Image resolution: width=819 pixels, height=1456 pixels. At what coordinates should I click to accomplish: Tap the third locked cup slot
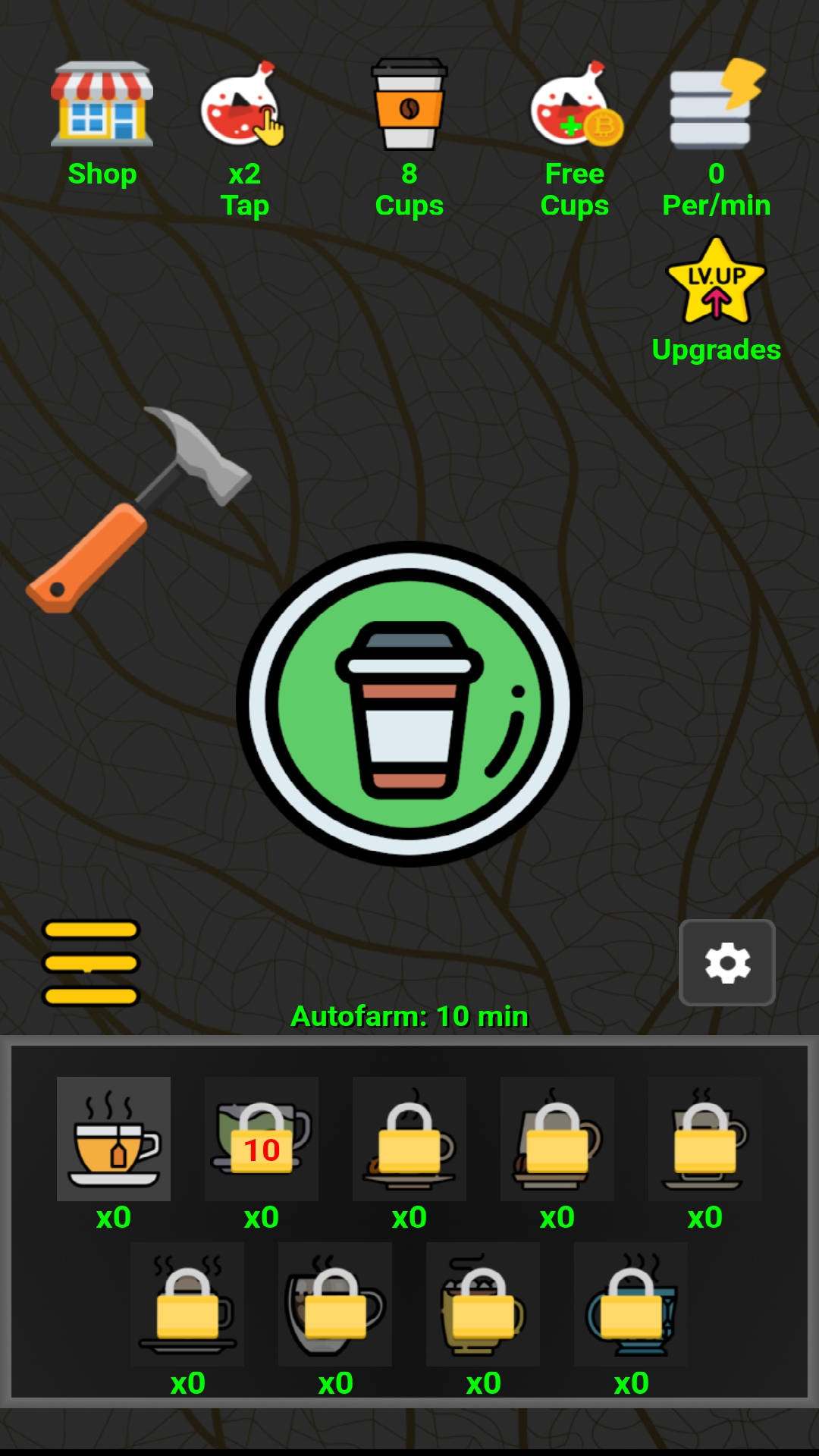click(409, 1139)
